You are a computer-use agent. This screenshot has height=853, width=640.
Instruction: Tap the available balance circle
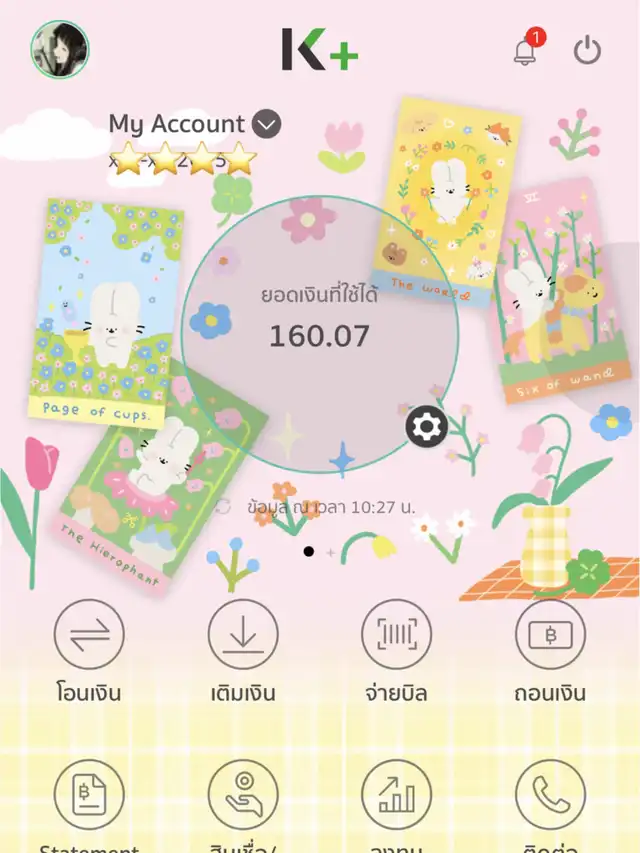(320, 320)
